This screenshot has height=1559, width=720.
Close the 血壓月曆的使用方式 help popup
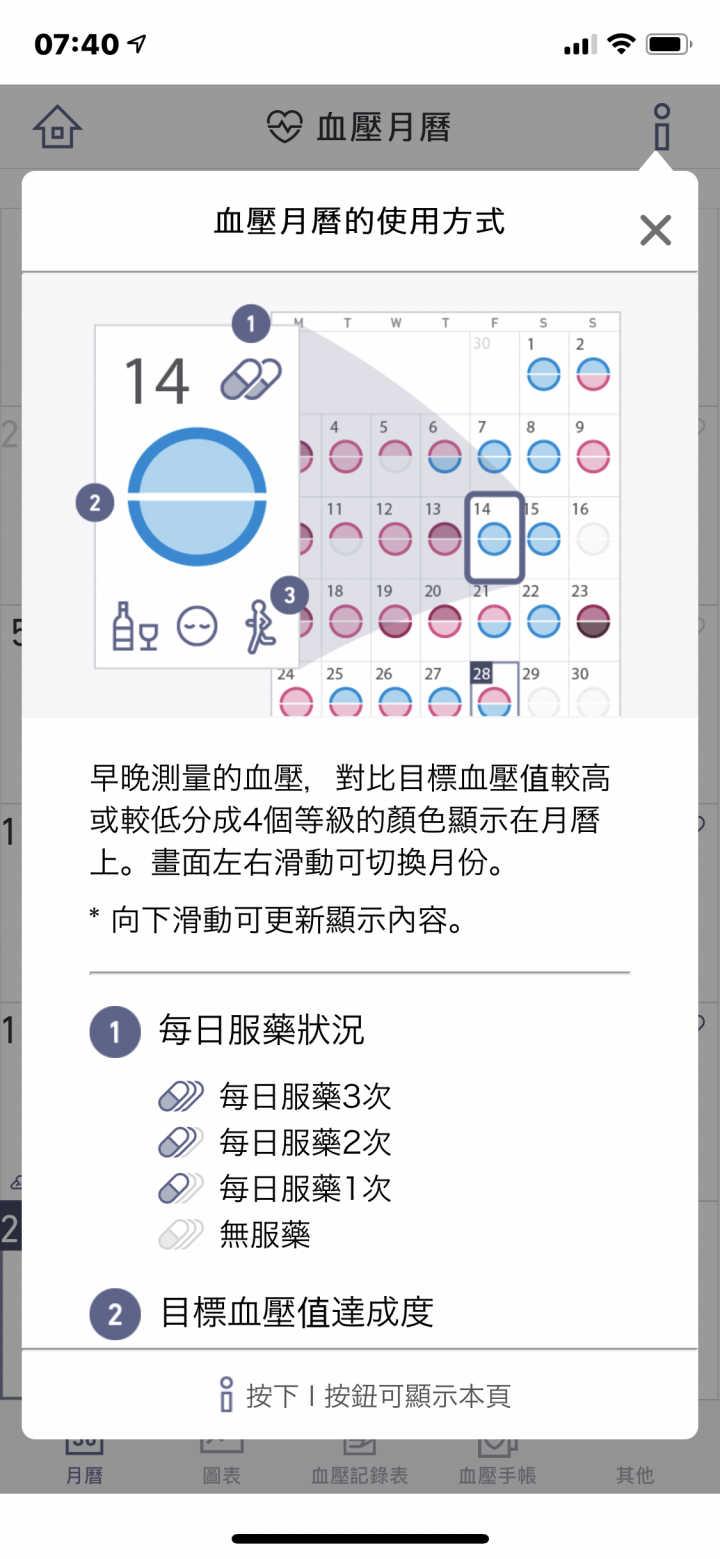pos(655,230)
